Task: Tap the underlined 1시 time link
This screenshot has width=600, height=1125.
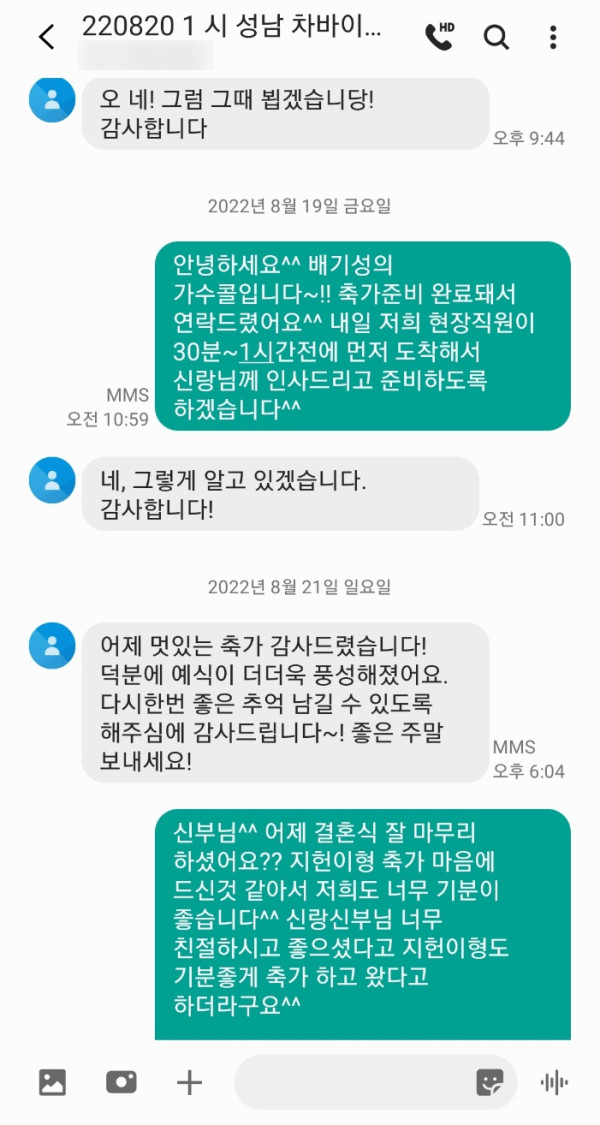Action: pos(247,352)
